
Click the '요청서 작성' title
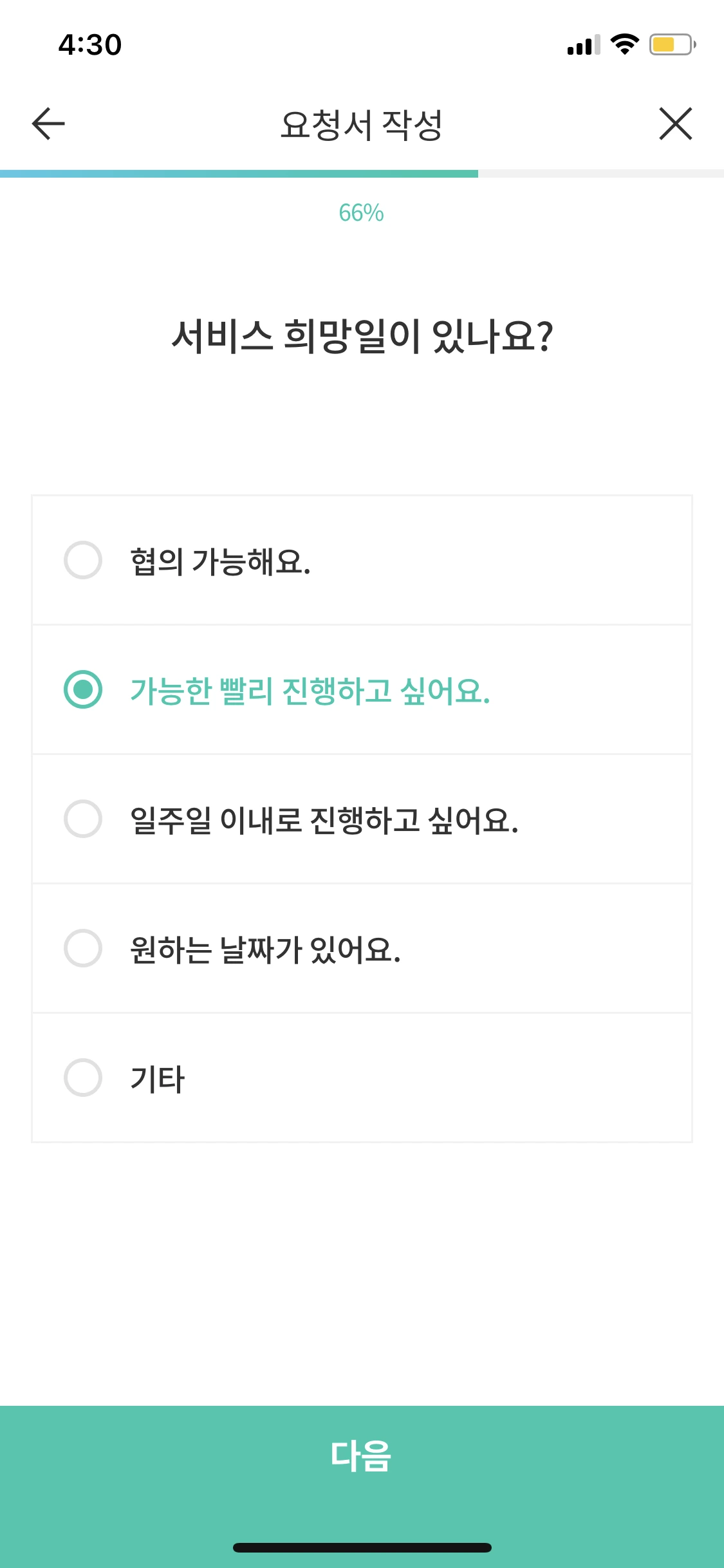pyautogui.click(x=362, y=124)
